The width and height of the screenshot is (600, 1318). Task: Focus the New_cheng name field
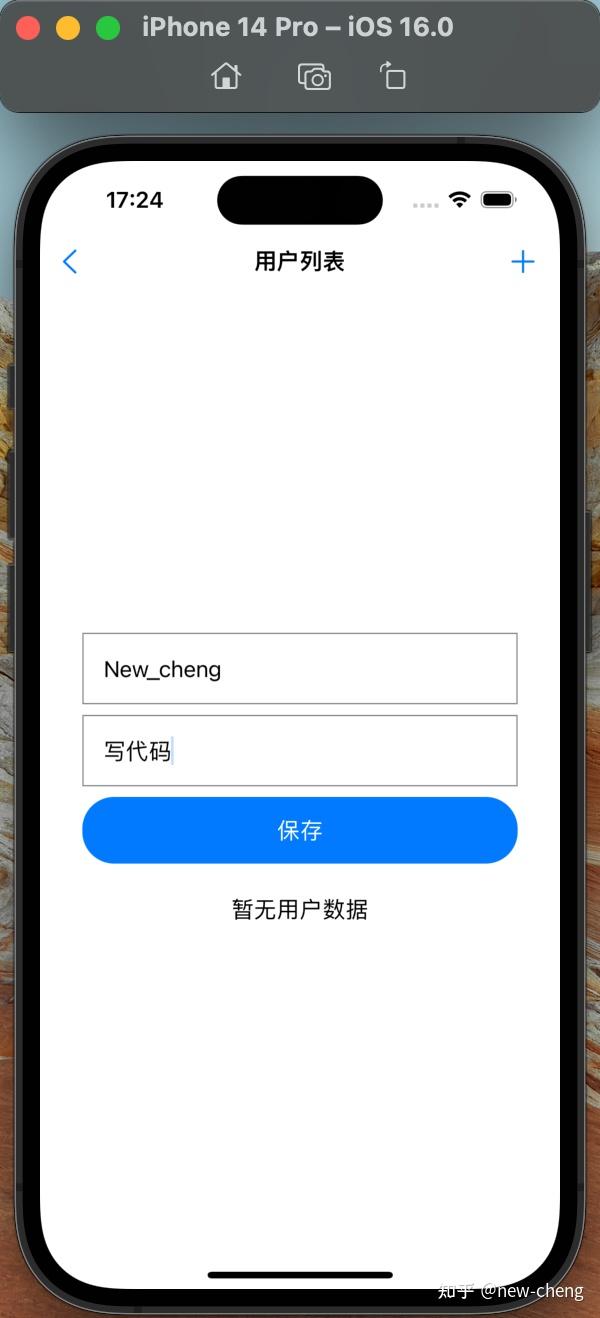click(299, 669)
